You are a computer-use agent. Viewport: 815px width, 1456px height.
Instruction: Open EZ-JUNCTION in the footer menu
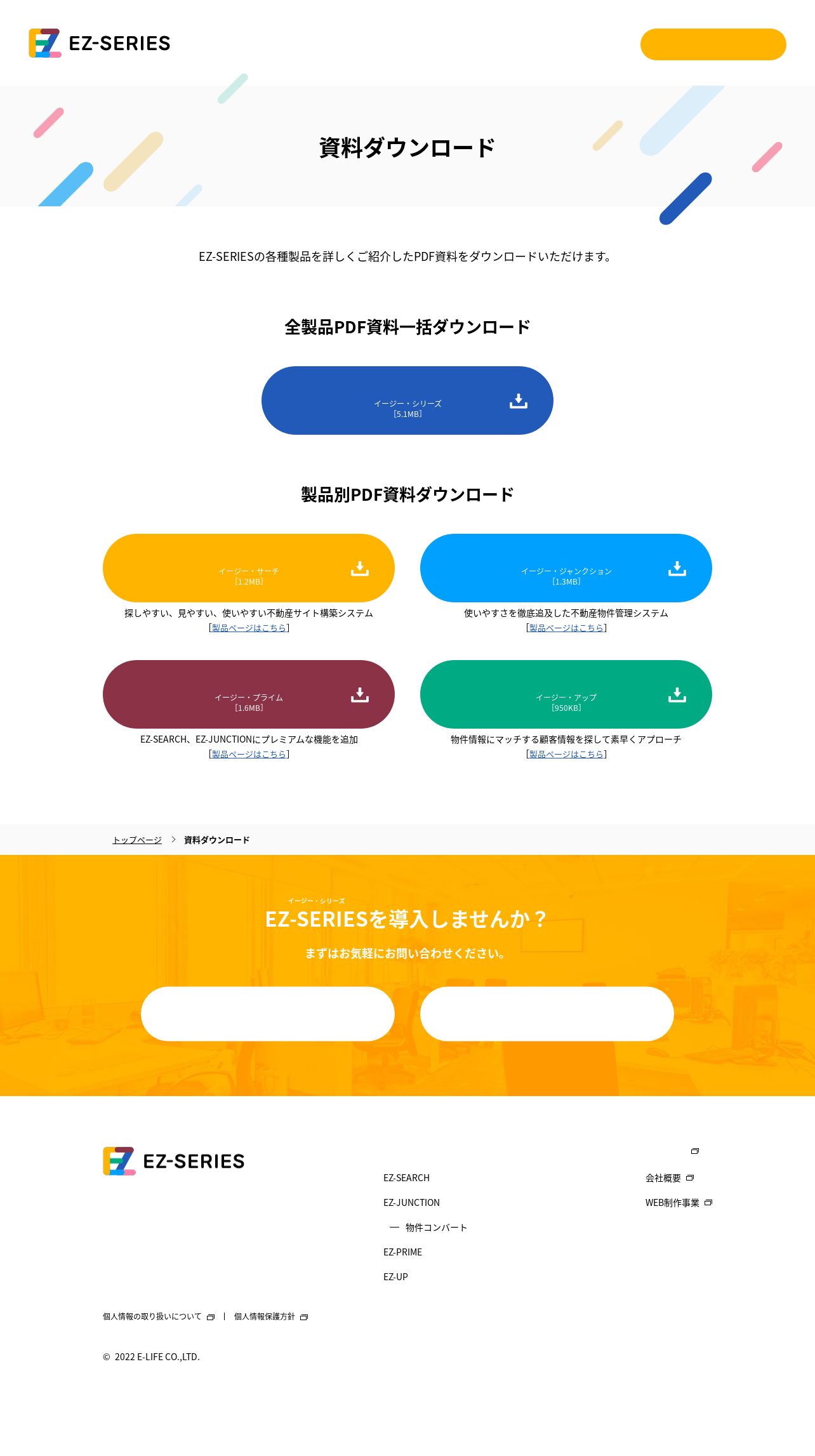pos(411,1202)
